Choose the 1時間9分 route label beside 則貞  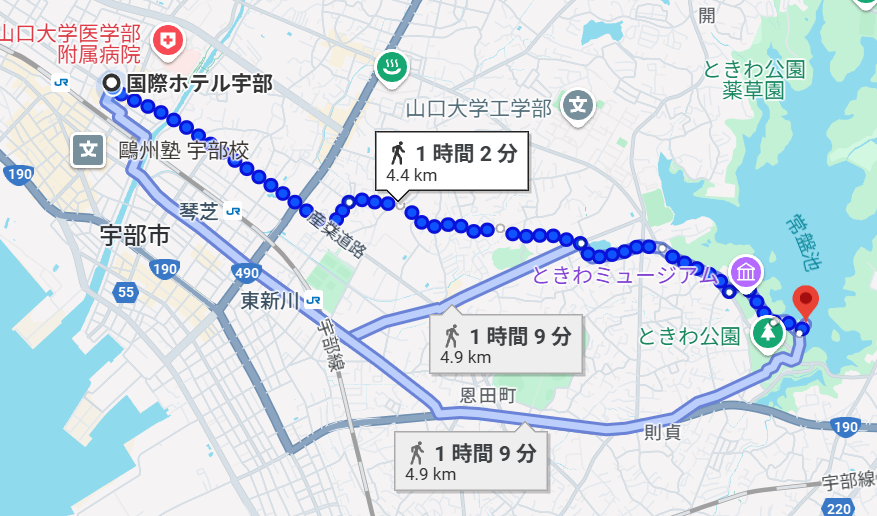(471, 462)
